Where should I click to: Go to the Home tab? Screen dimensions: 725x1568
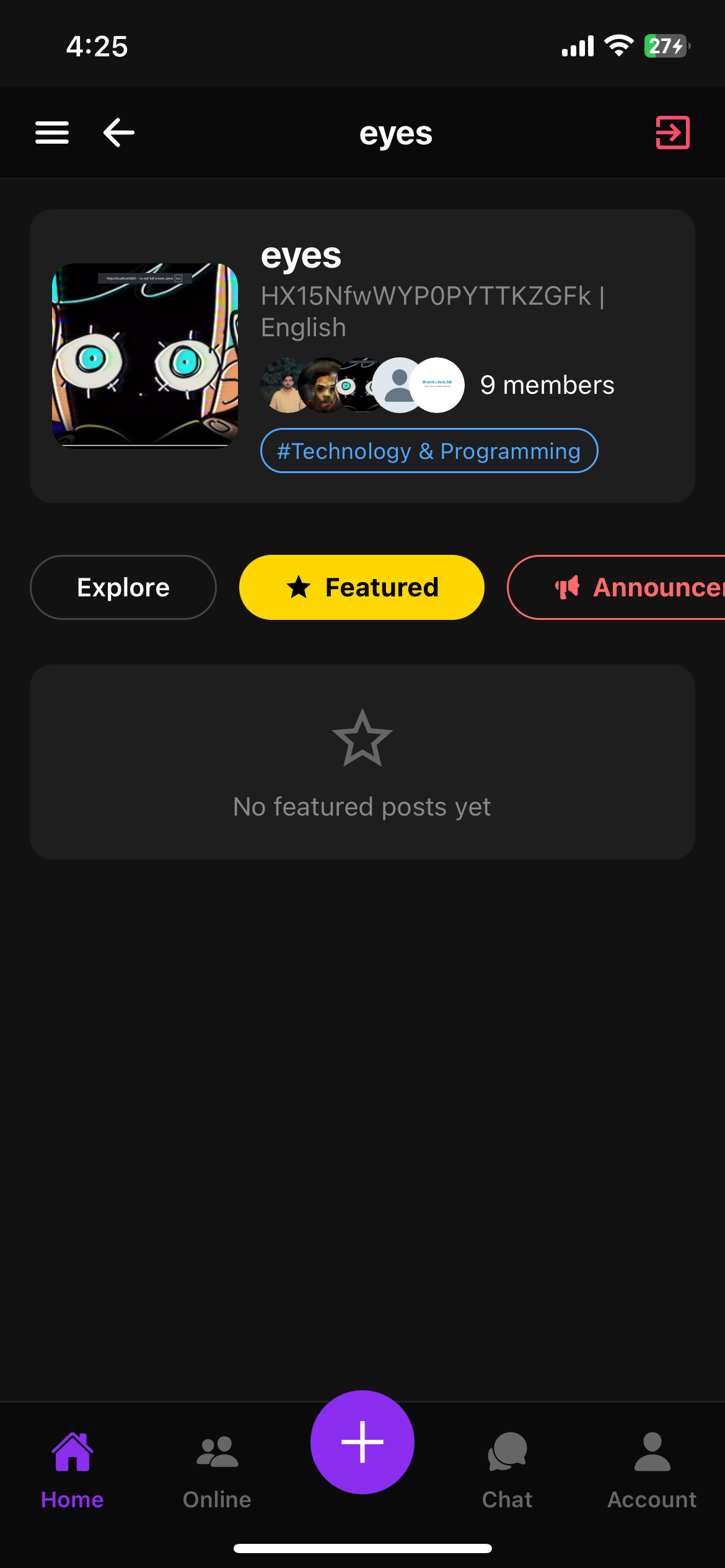(72, 1469)
